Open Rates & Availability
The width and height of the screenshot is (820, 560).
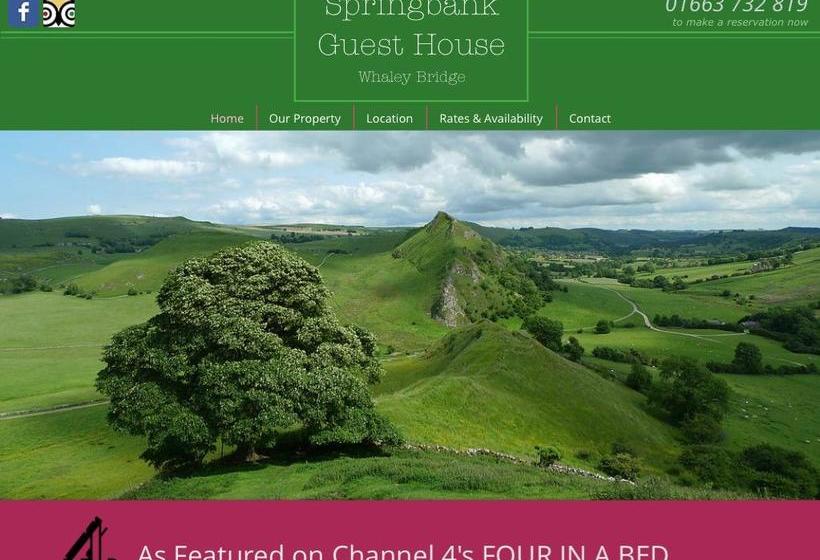(490, 118)
